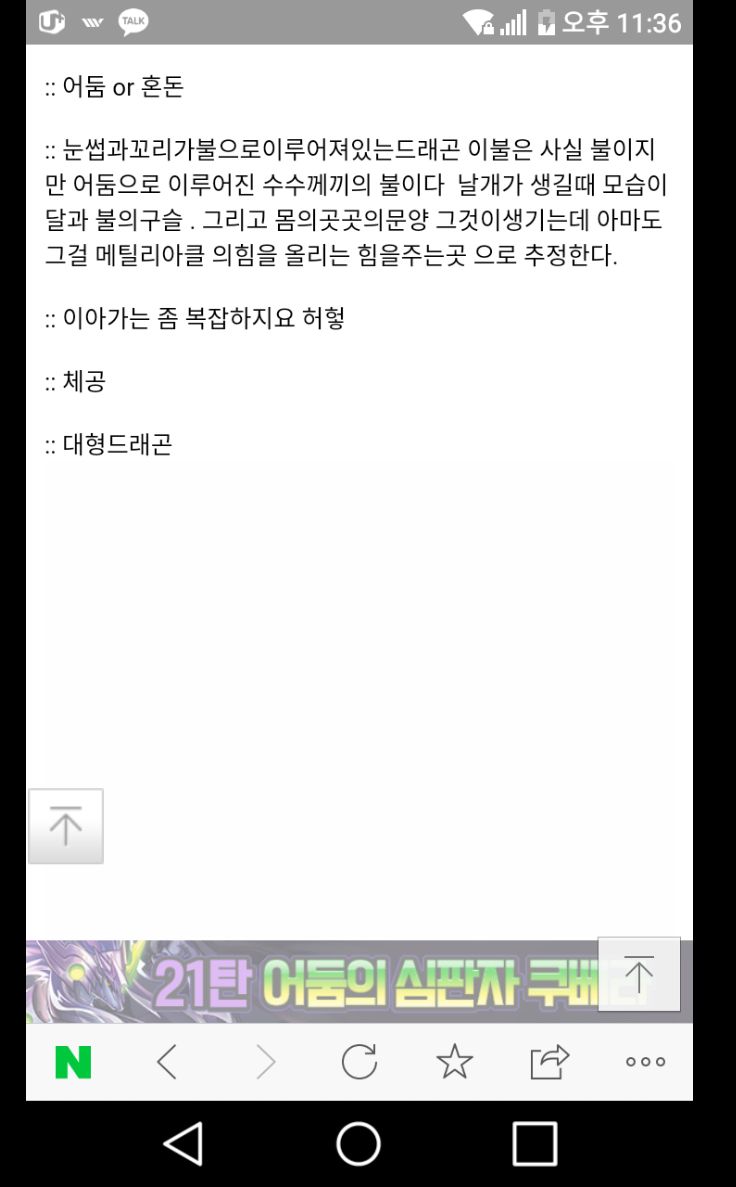The image size is (736, 1187).
Task: Open the recent apps overview
Action: pyautogui.click(x=535, y=1143)
